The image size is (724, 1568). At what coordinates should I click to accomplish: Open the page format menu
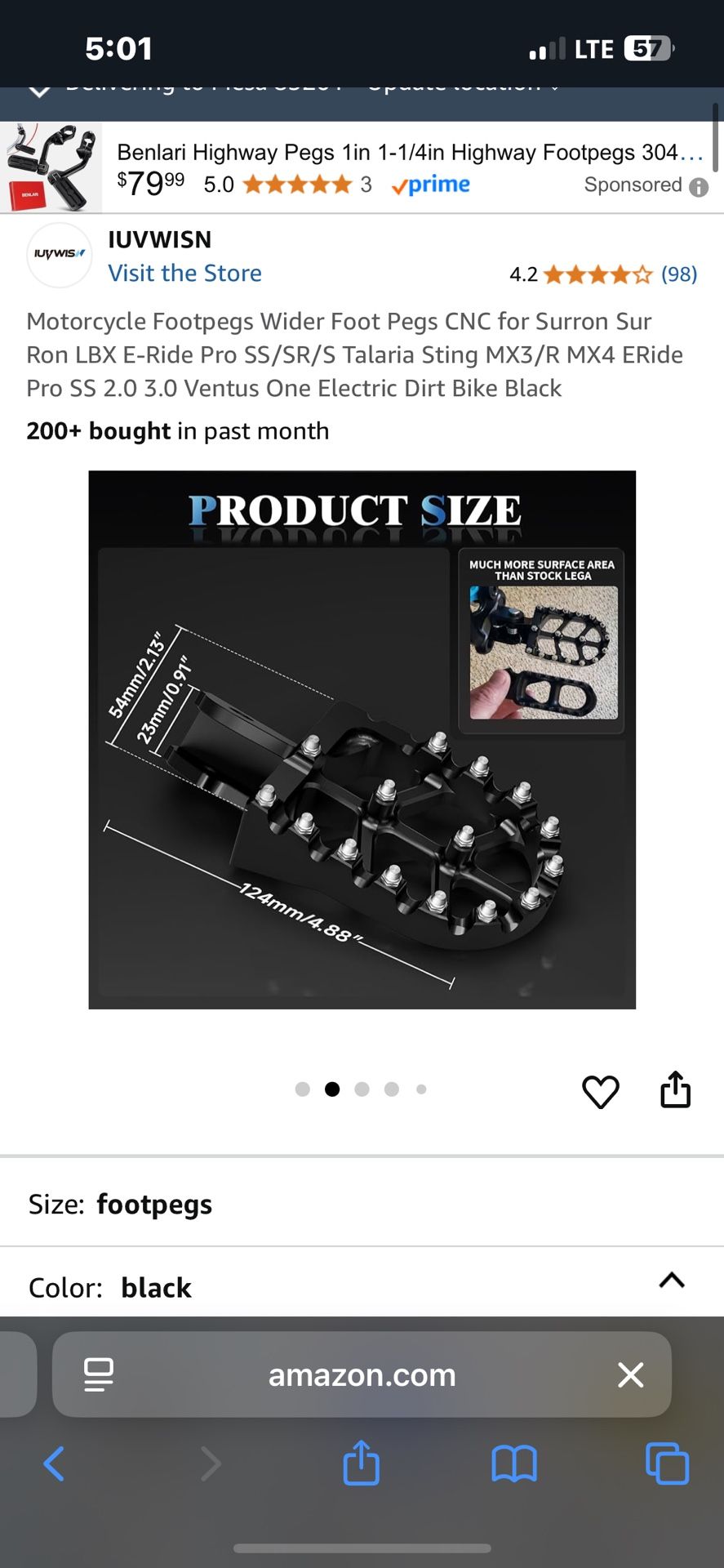click(x=99, y=1375)
